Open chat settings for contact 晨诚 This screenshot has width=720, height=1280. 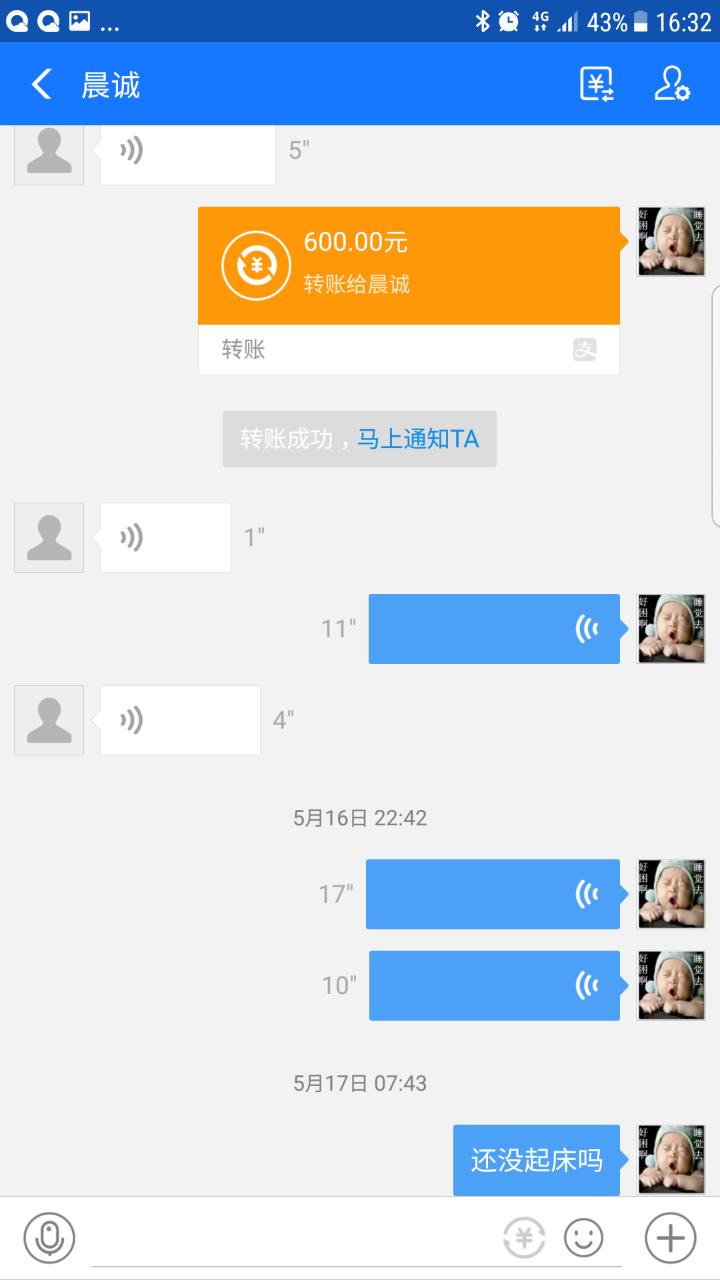672,84
